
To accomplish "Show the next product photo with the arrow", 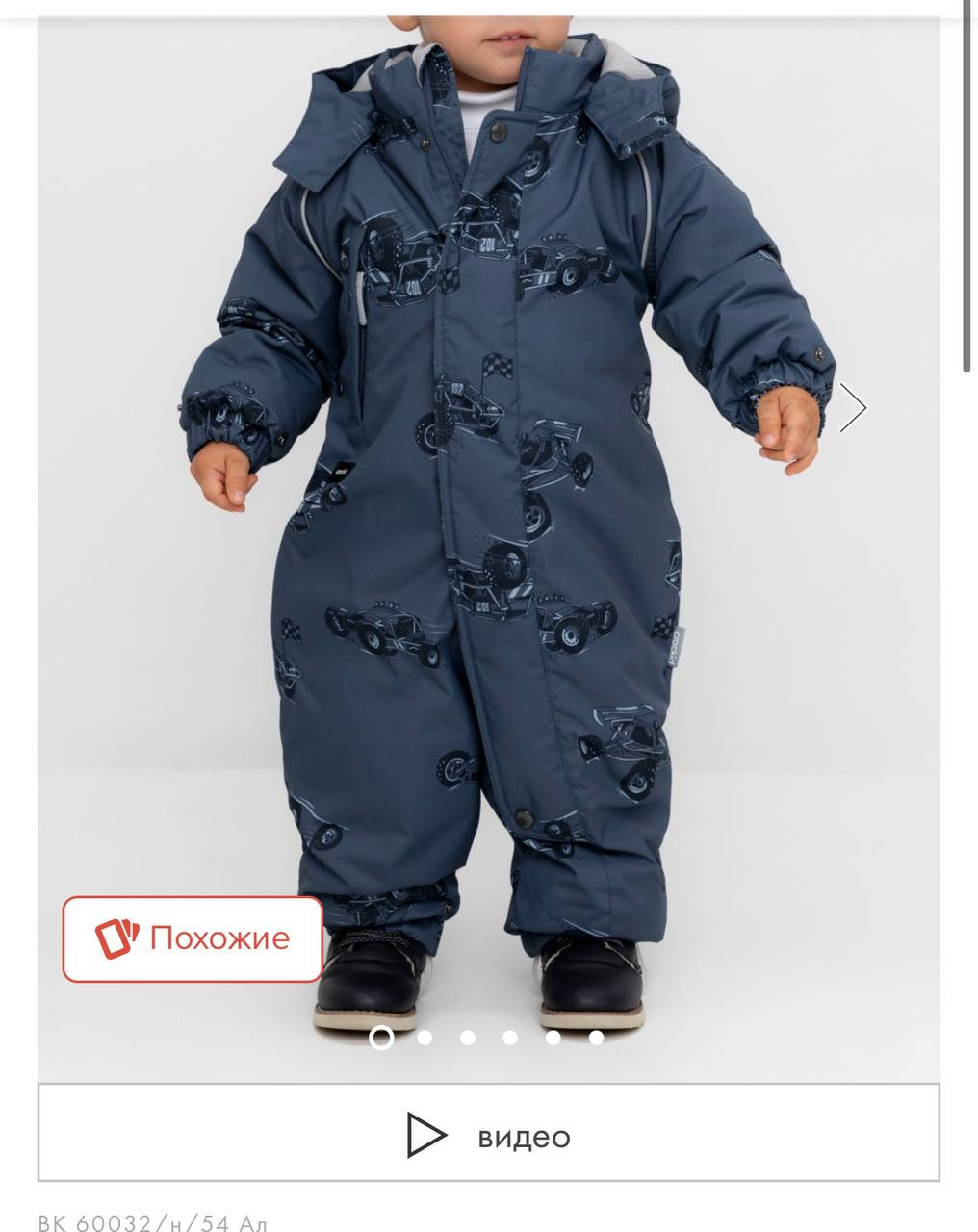I will tap(853, 408).
